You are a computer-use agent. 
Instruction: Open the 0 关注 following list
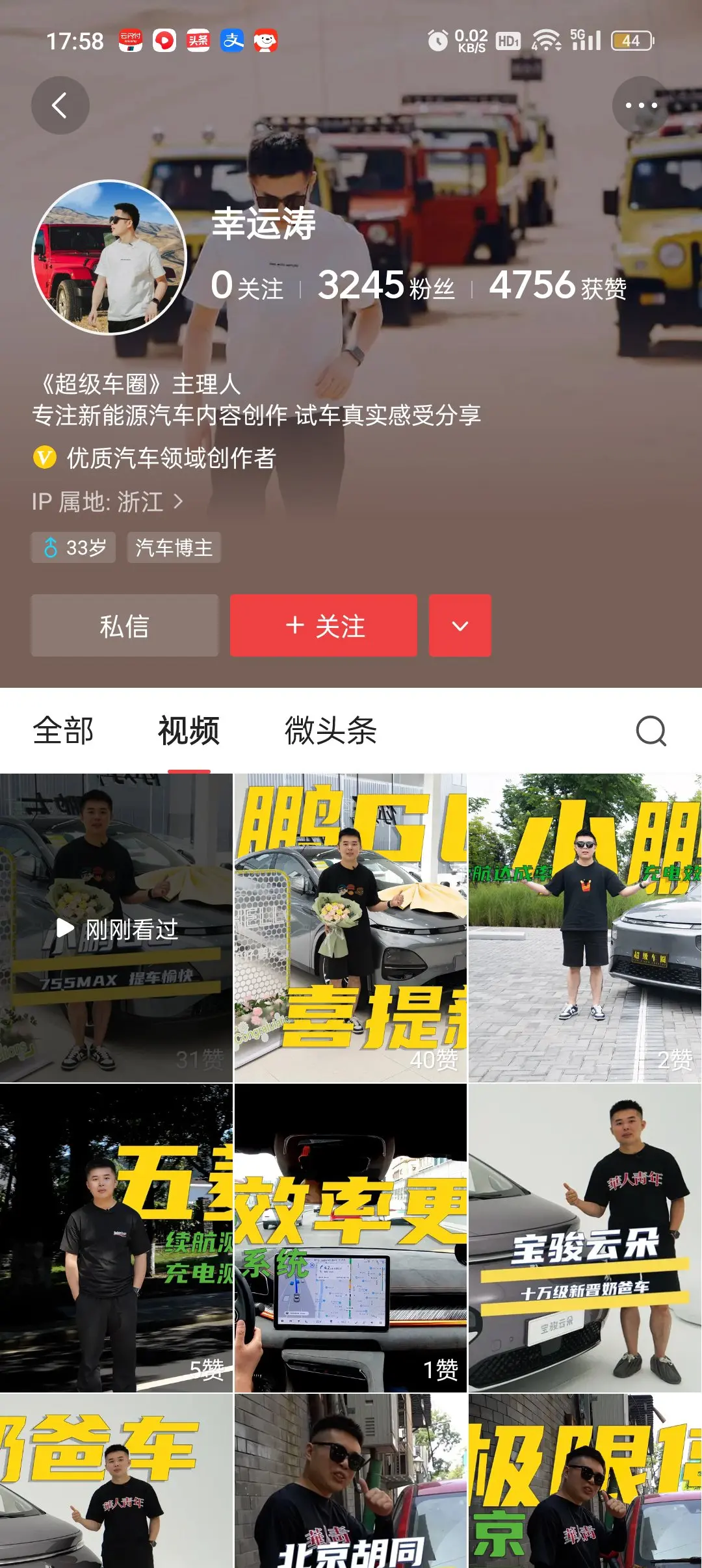[x=247, y=286]
